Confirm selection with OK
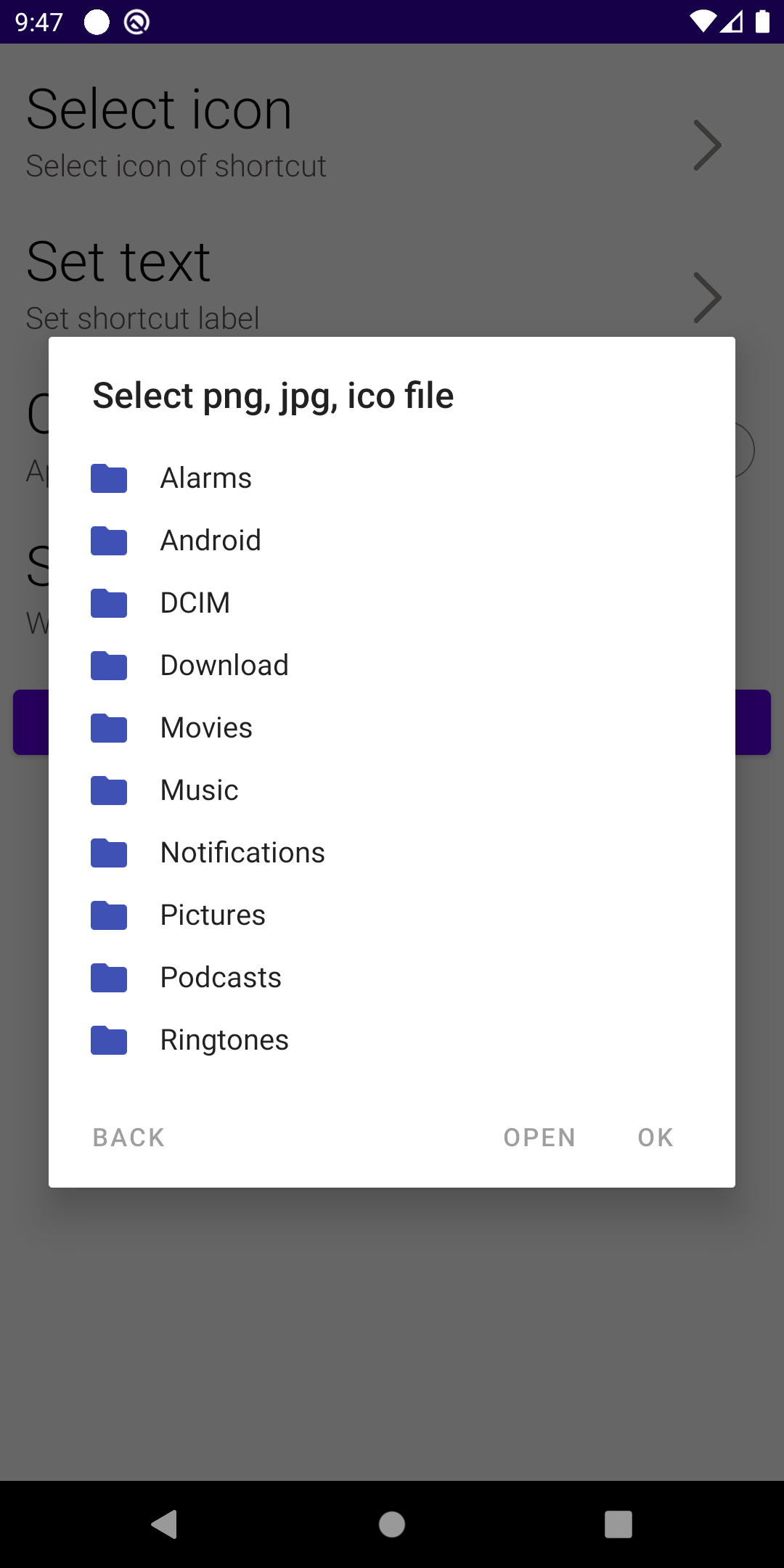 (x=656, y=1138)
